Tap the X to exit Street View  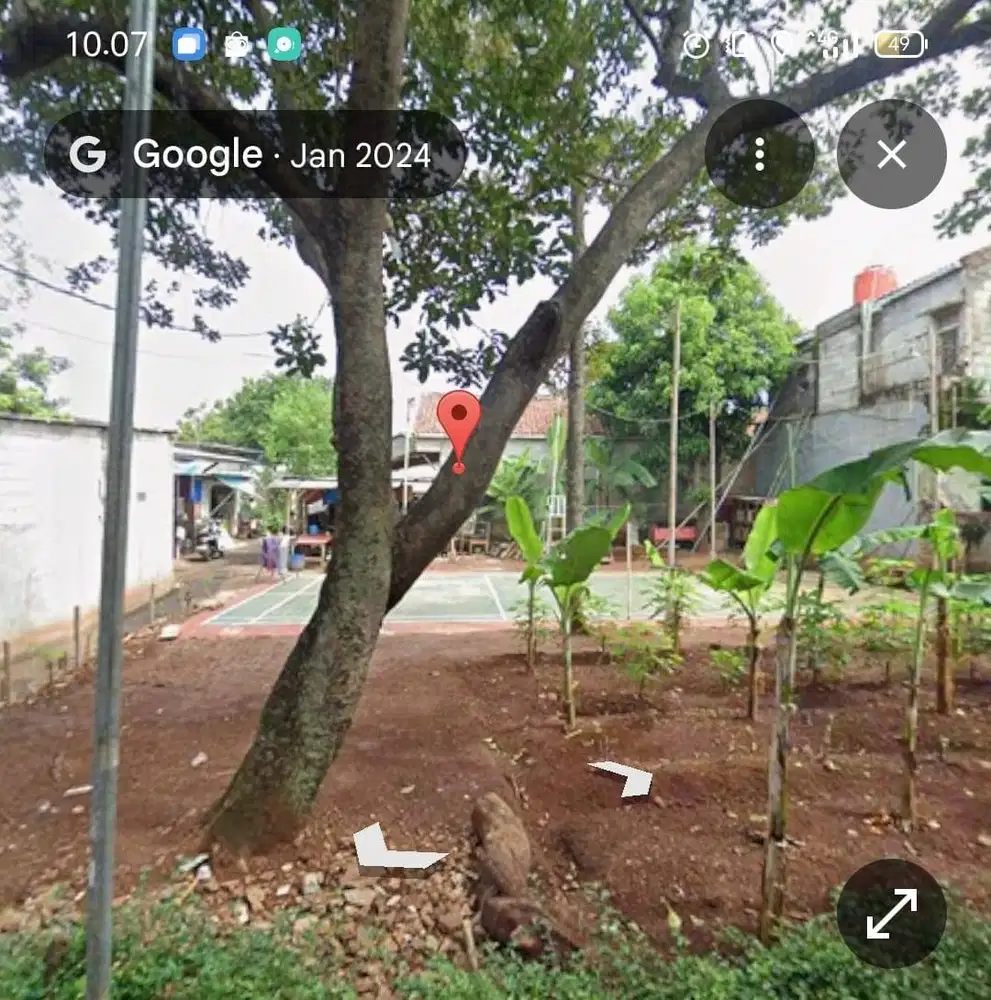tap(891, 153)
